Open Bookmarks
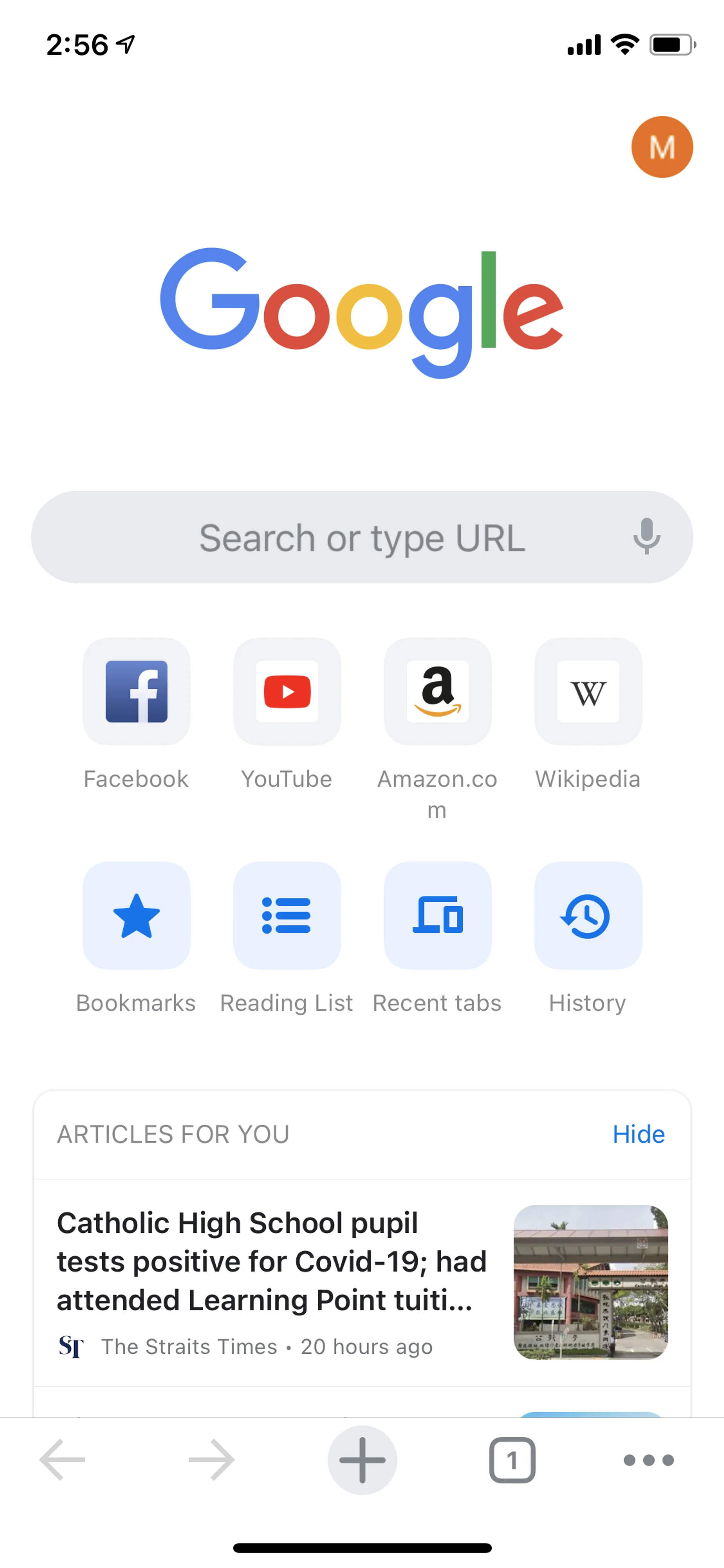This screenshot has height=1568, width=724. point(136,915)
